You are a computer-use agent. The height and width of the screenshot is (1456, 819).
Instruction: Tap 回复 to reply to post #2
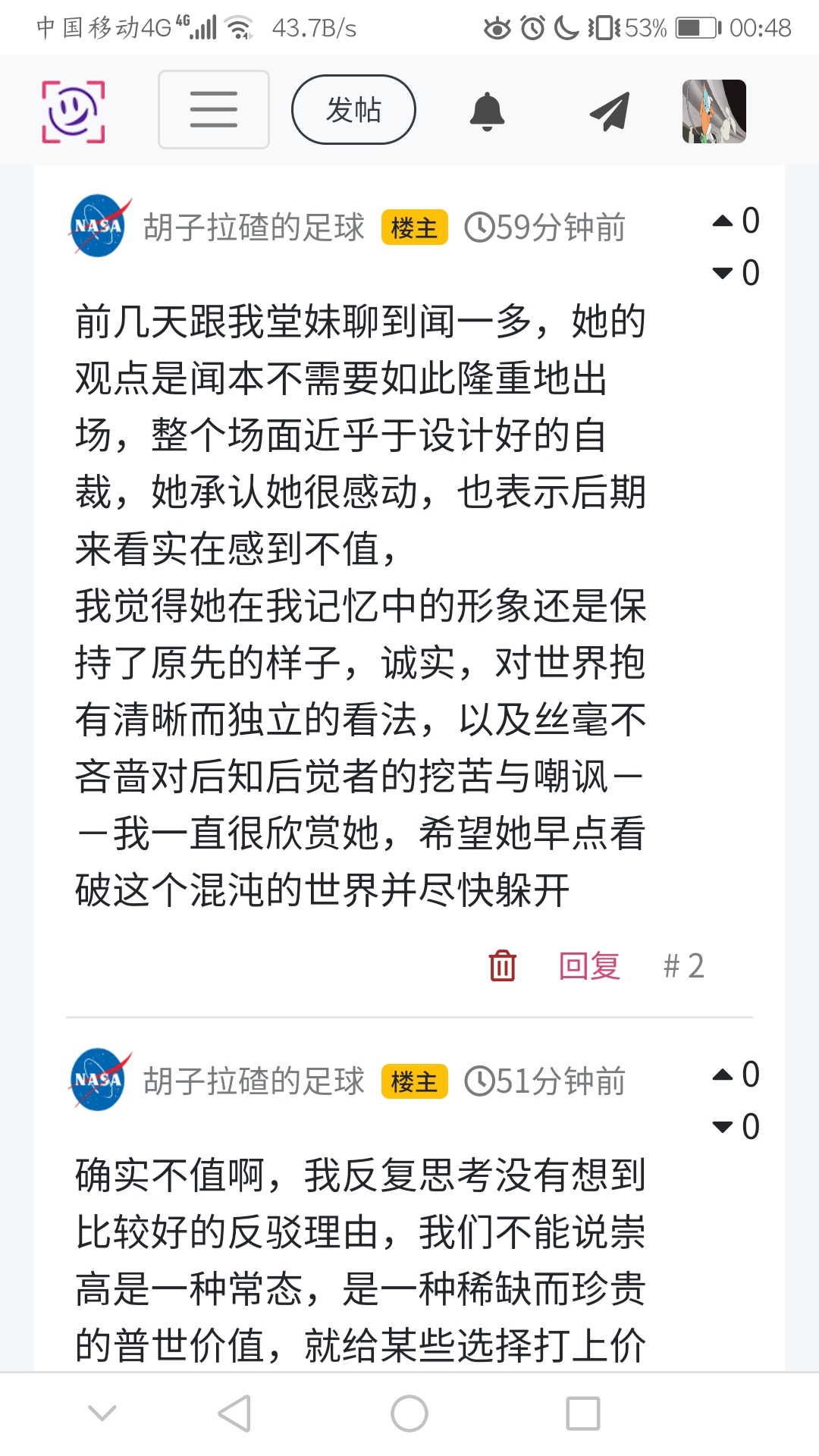[589, 965]
